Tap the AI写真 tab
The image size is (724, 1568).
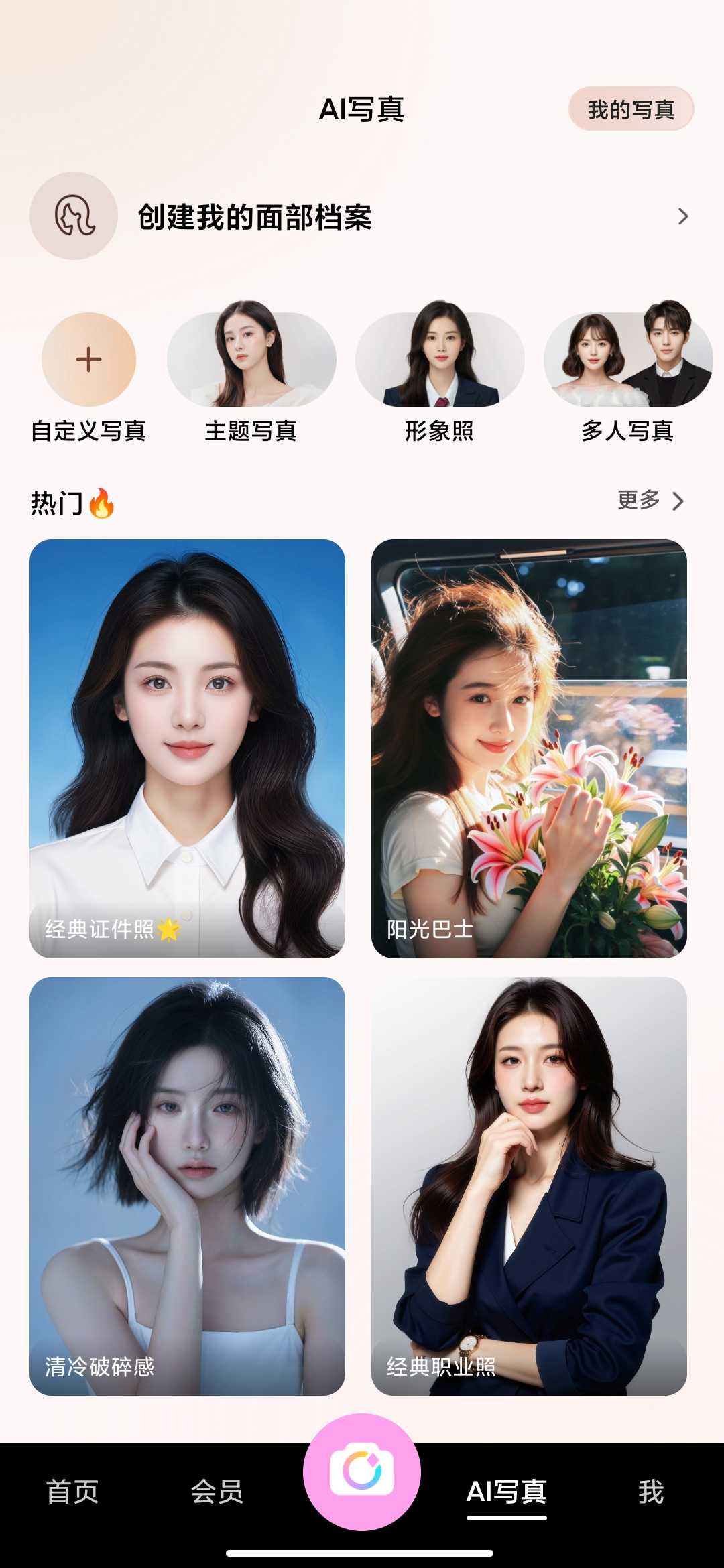point(507,1492)
